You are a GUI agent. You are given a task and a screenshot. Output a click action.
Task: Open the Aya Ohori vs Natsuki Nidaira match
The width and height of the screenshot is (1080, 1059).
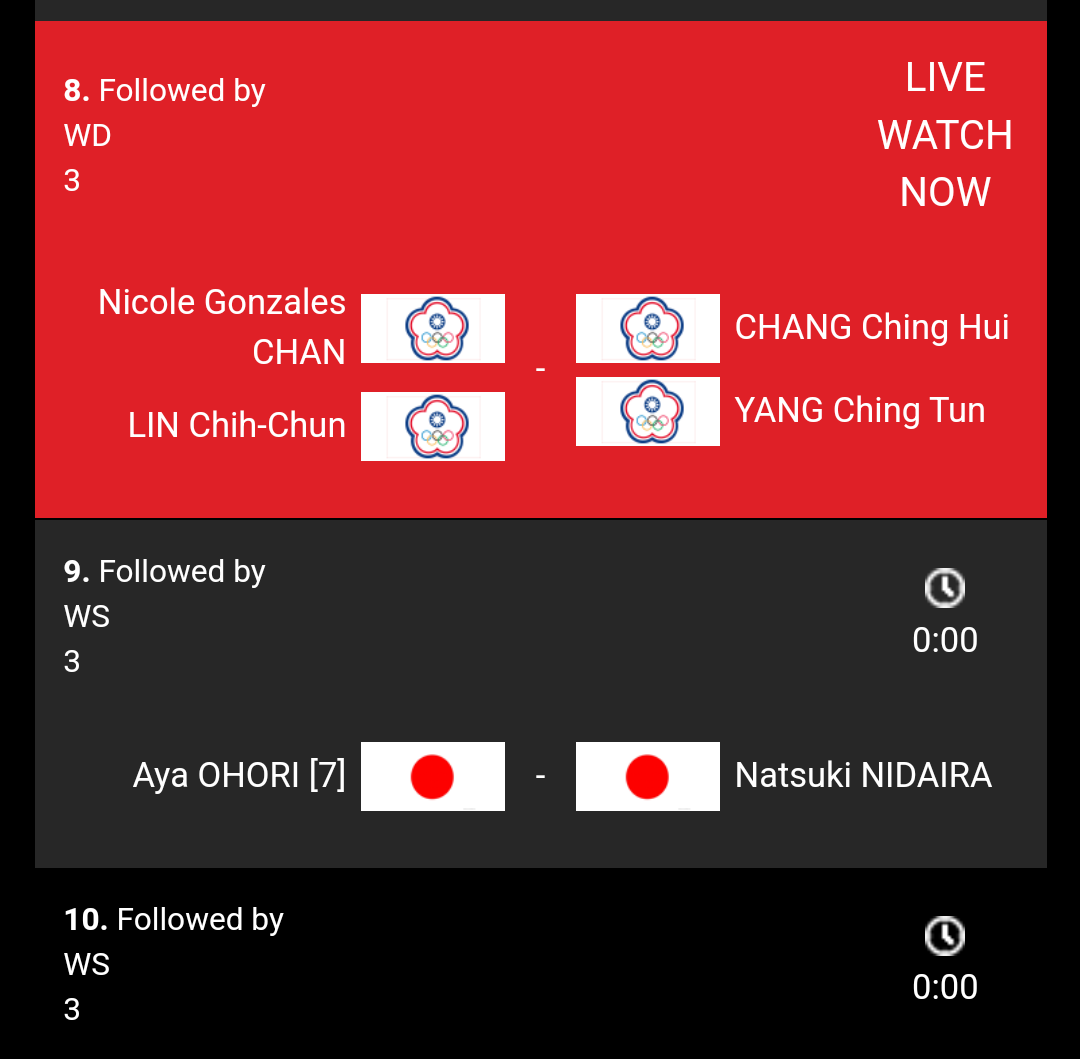click(x=540, y=776)
